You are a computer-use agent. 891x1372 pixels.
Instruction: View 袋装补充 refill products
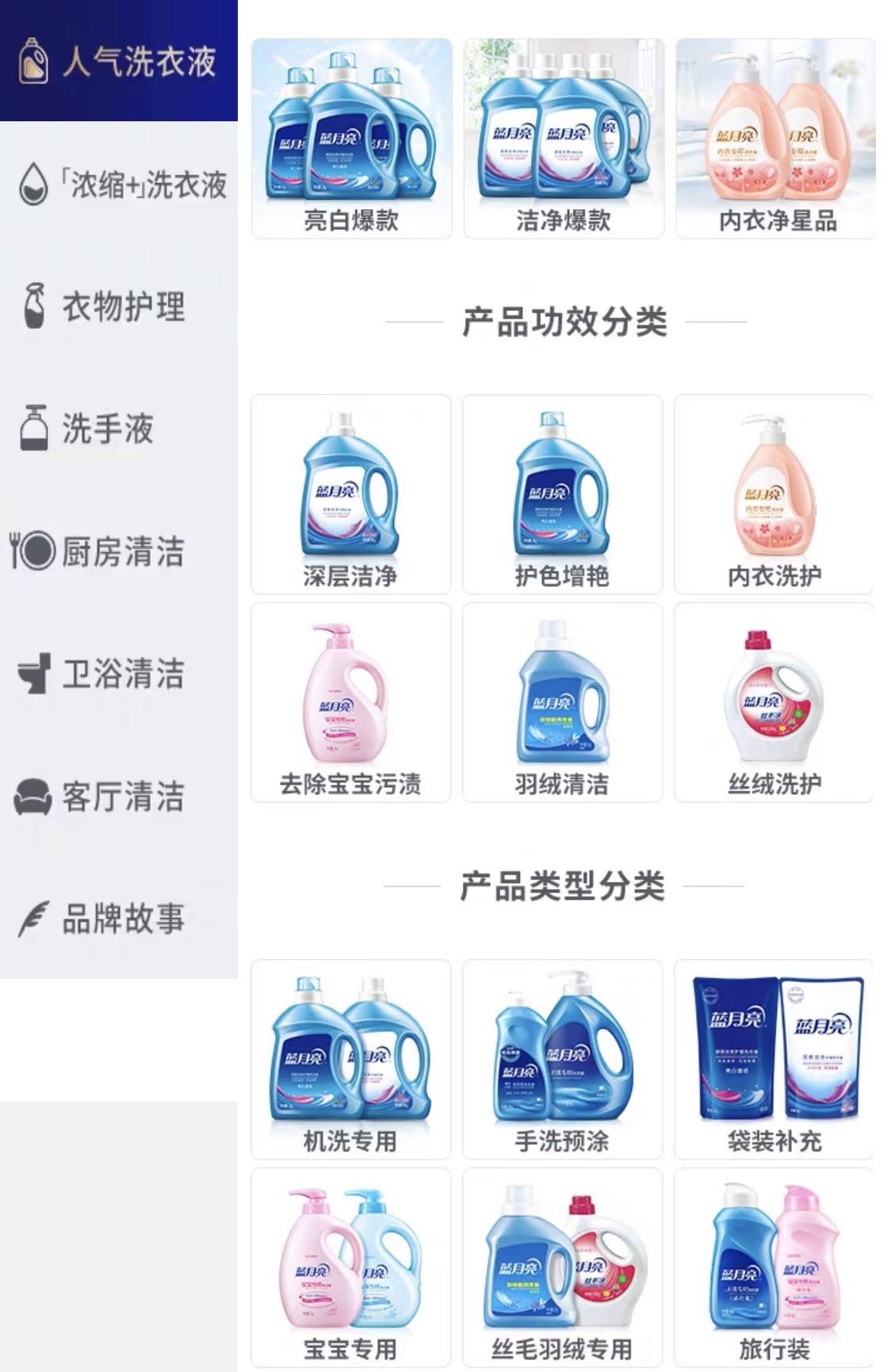point(774,1059)
